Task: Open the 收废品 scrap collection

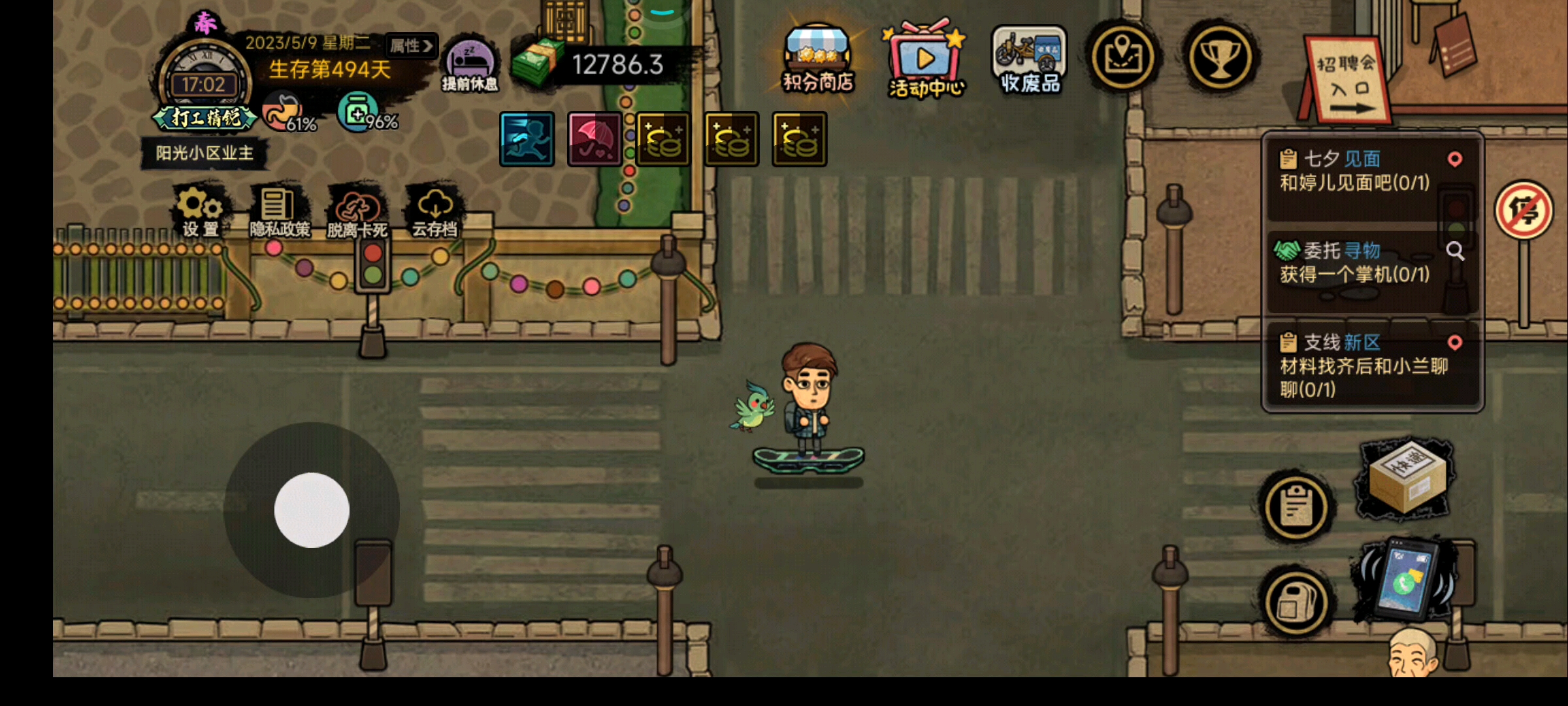Action: tap(1030, 60)
